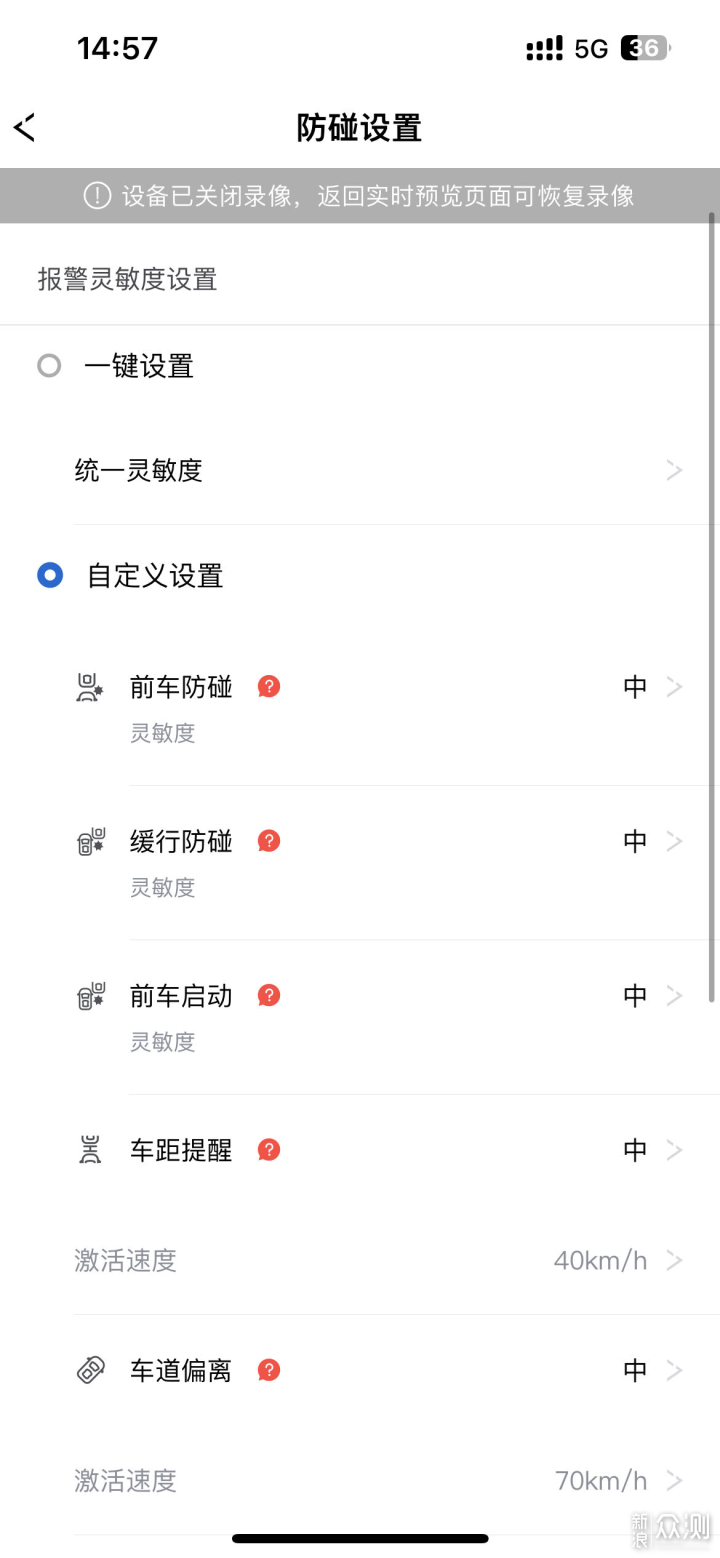Show help for 前车启动
The height and width of the screenshot is (1558, 720).
268,995
